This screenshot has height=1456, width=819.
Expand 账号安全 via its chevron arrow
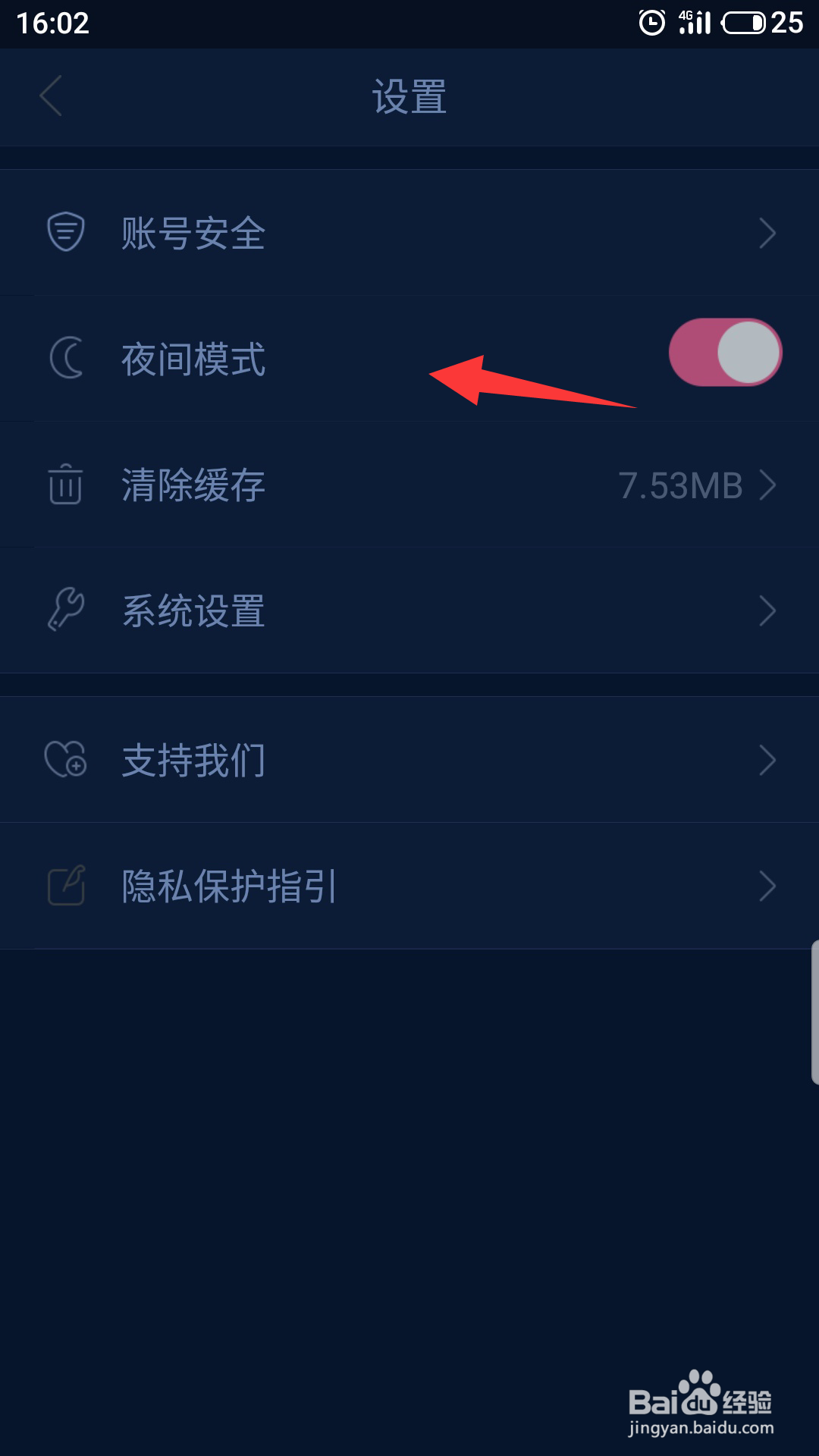click(x=769, y=234)
